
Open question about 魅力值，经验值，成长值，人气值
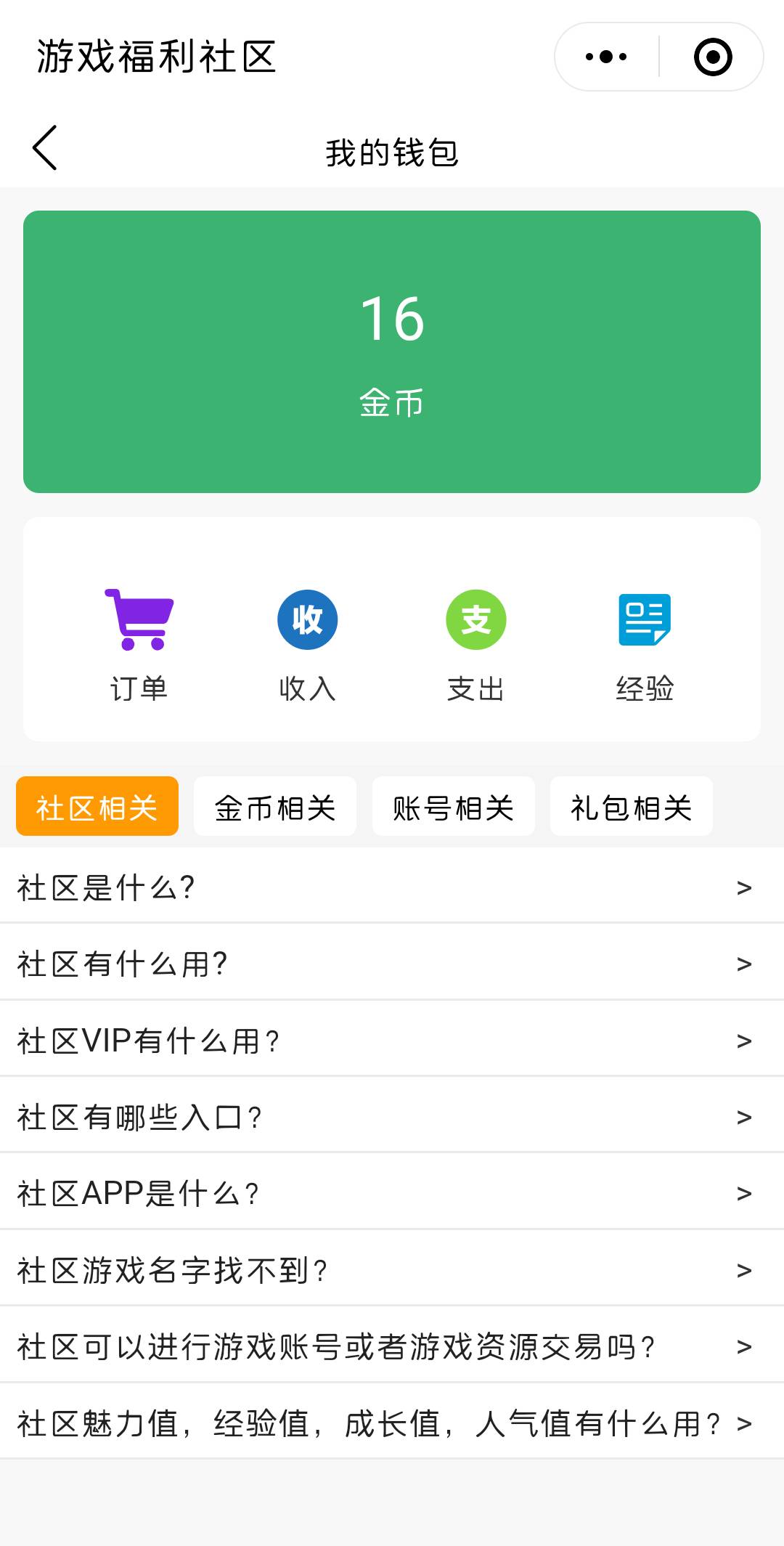tap(392, 1423)
